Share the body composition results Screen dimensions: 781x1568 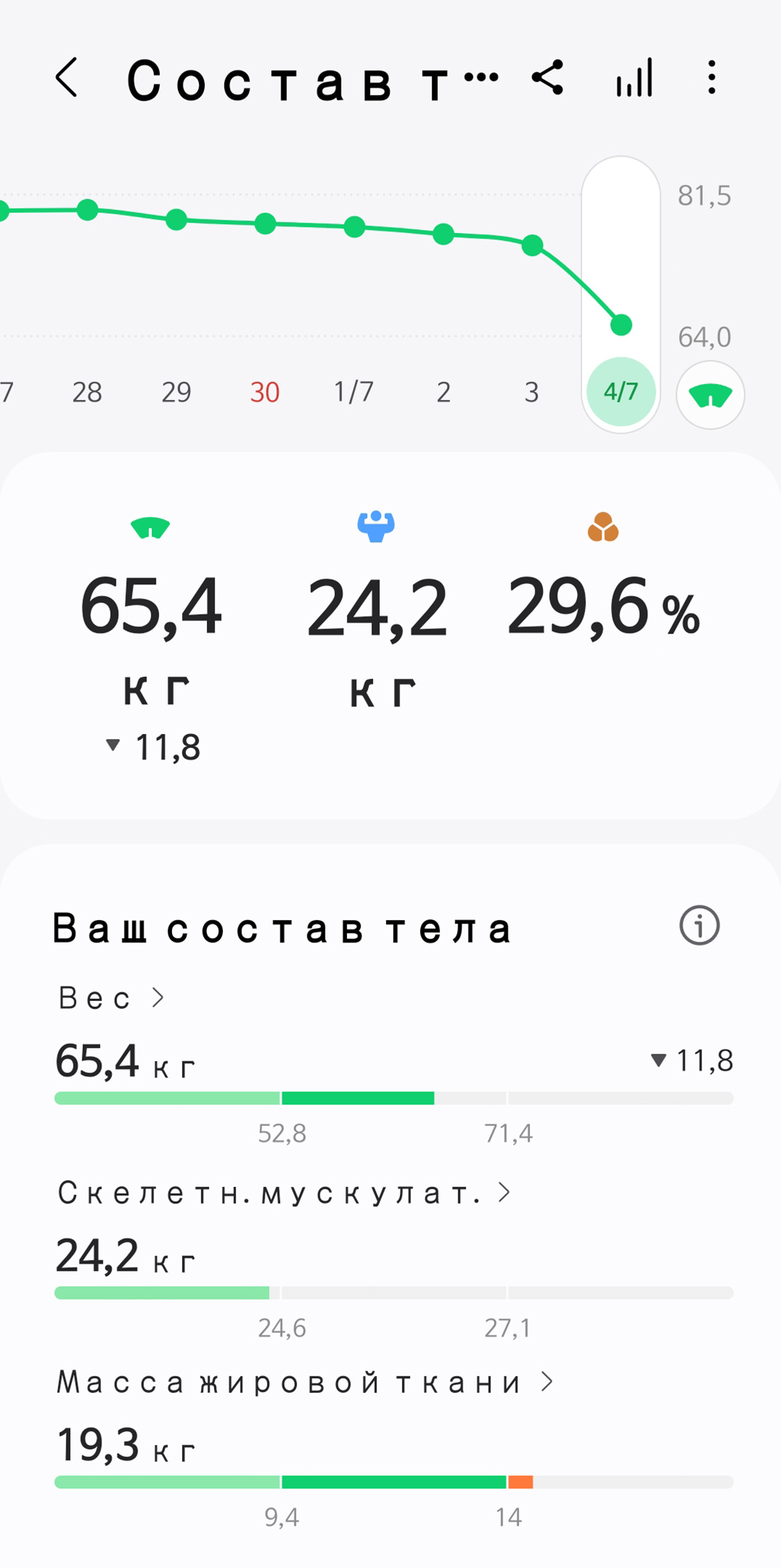[x=547, y=77]
